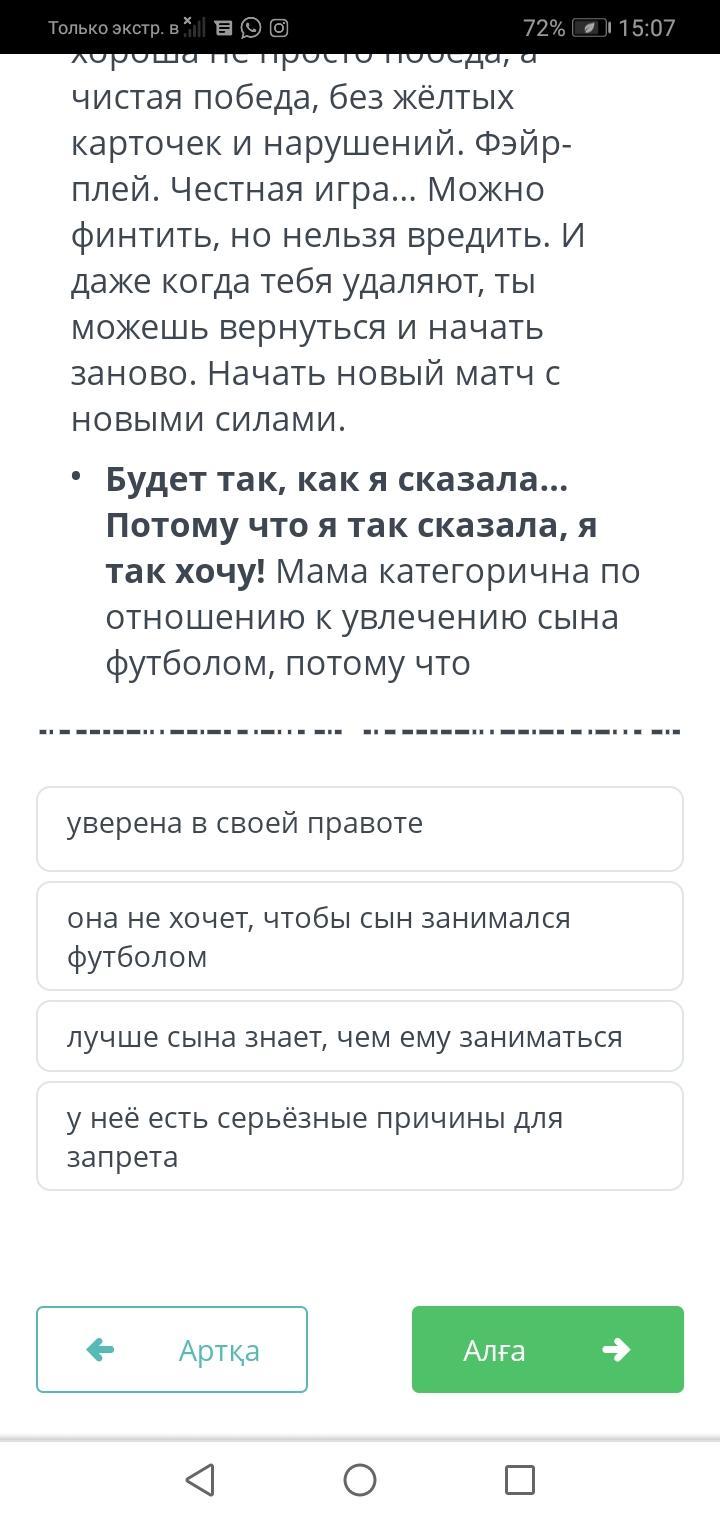This screenshot has width=720, height=1520.
Task: Select 'у неё есть серьёзные причины для запрета'
Action: click(360, 1136)
